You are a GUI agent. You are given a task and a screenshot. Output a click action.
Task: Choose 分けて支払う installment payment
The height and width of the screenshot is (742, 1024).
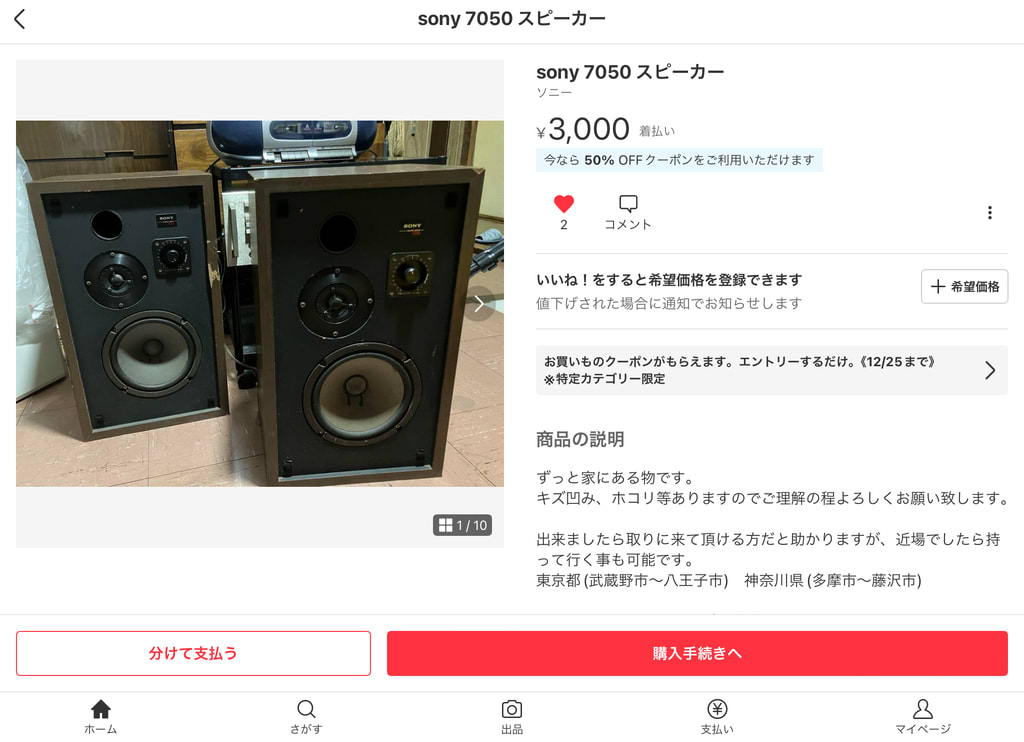pyautogui.click(x=193, y=653)
